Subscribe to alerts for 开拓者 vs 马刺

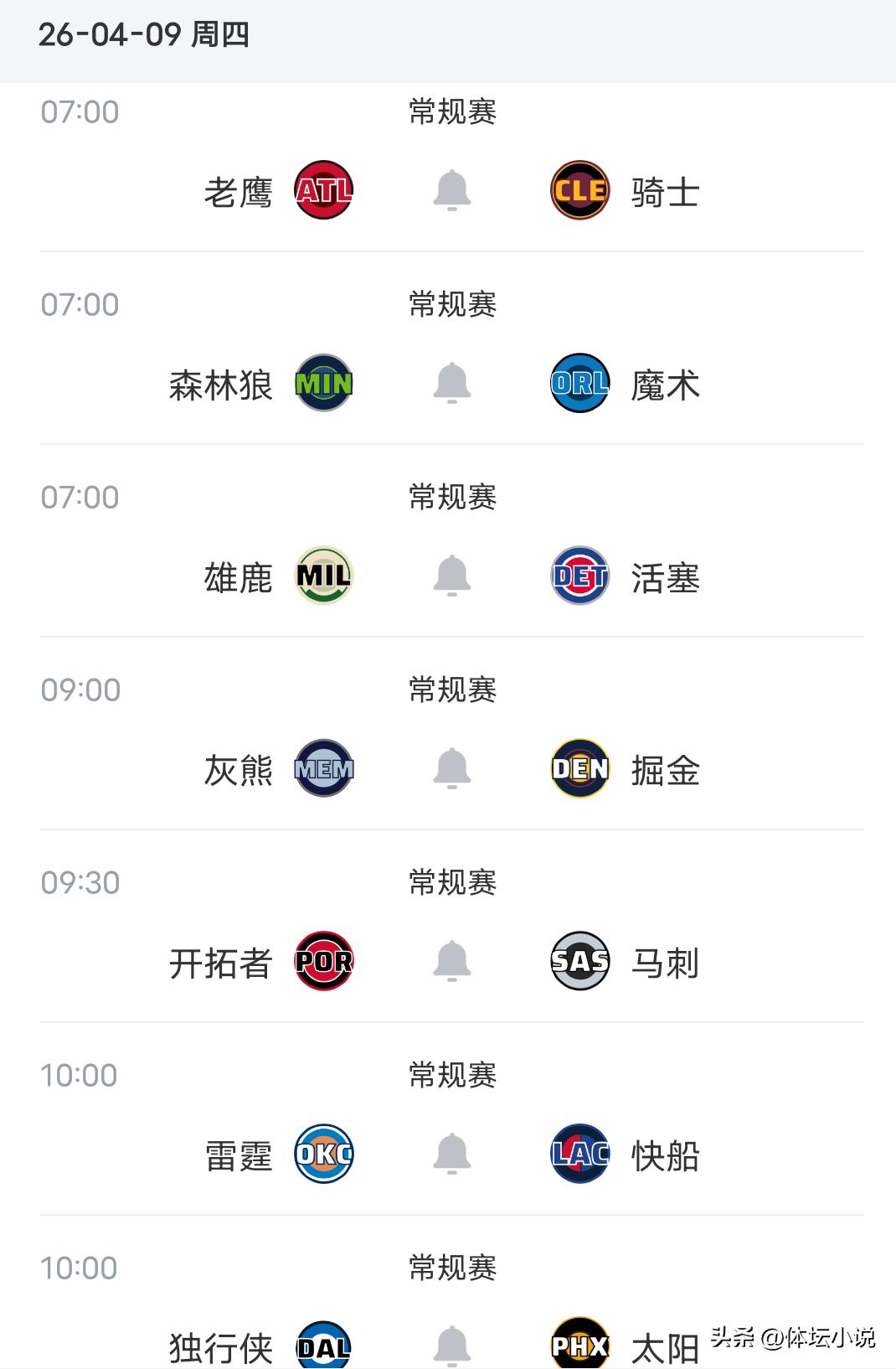click(x=451, y=961)
